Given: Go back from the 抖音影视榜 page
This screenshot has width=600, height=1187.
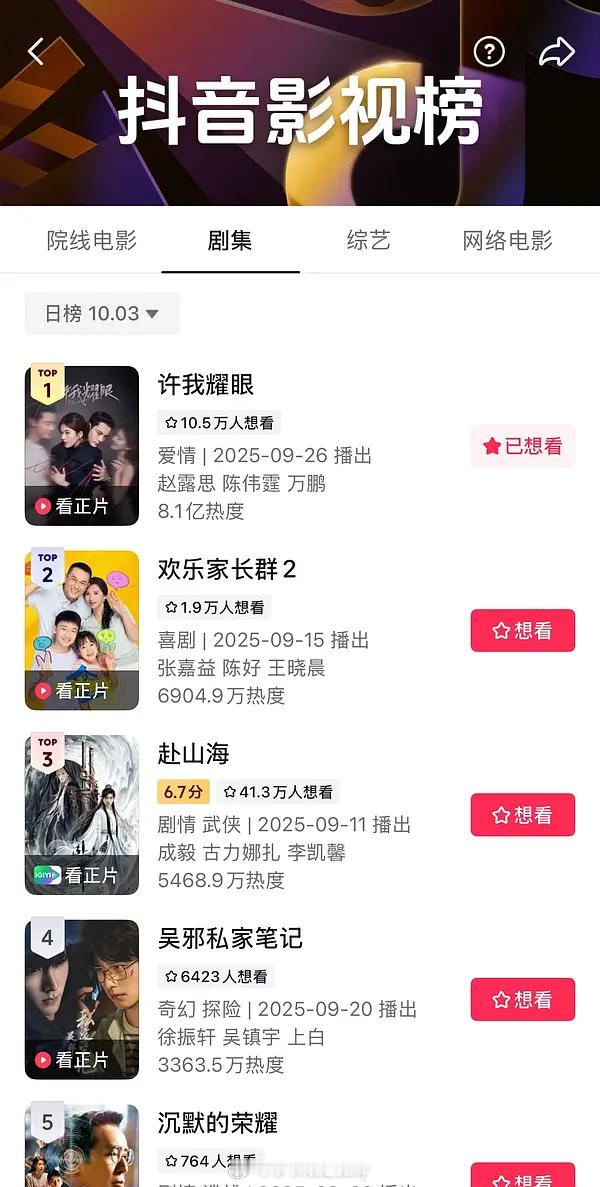Looking at the screenshot, I should pos(36,51).
